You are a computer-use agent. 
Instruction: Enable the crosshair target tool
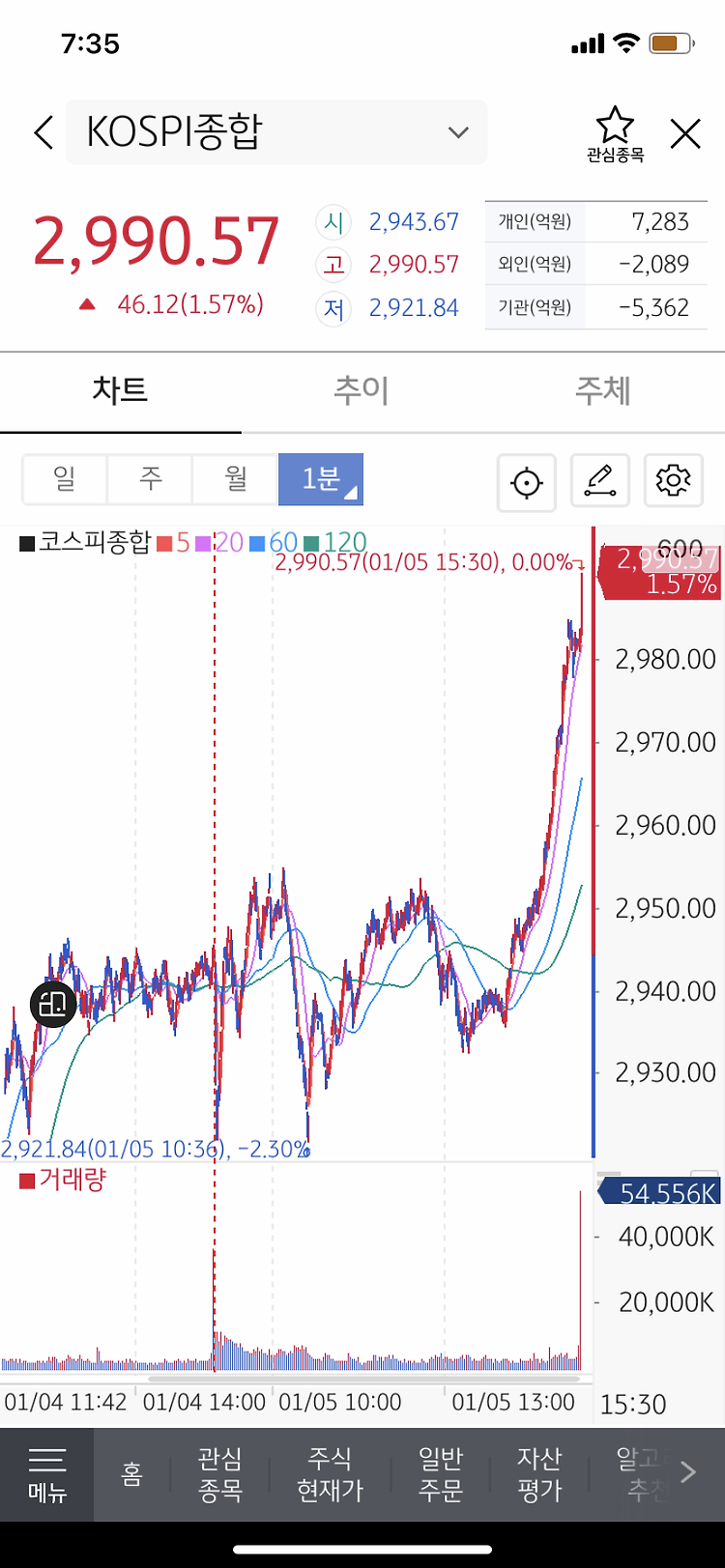[527, 481]
